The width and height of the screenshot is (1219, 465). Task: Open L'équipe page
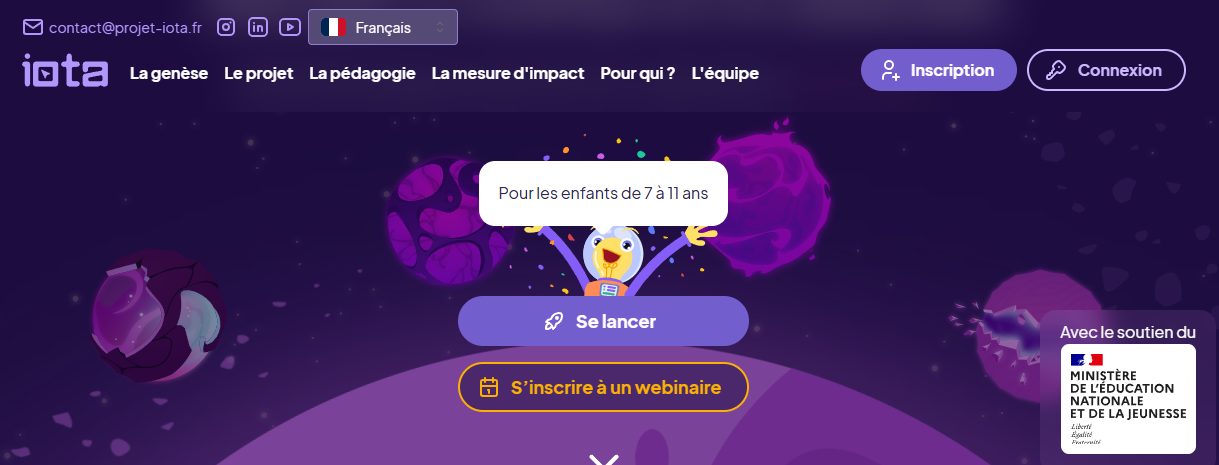[x=724, y=73]
